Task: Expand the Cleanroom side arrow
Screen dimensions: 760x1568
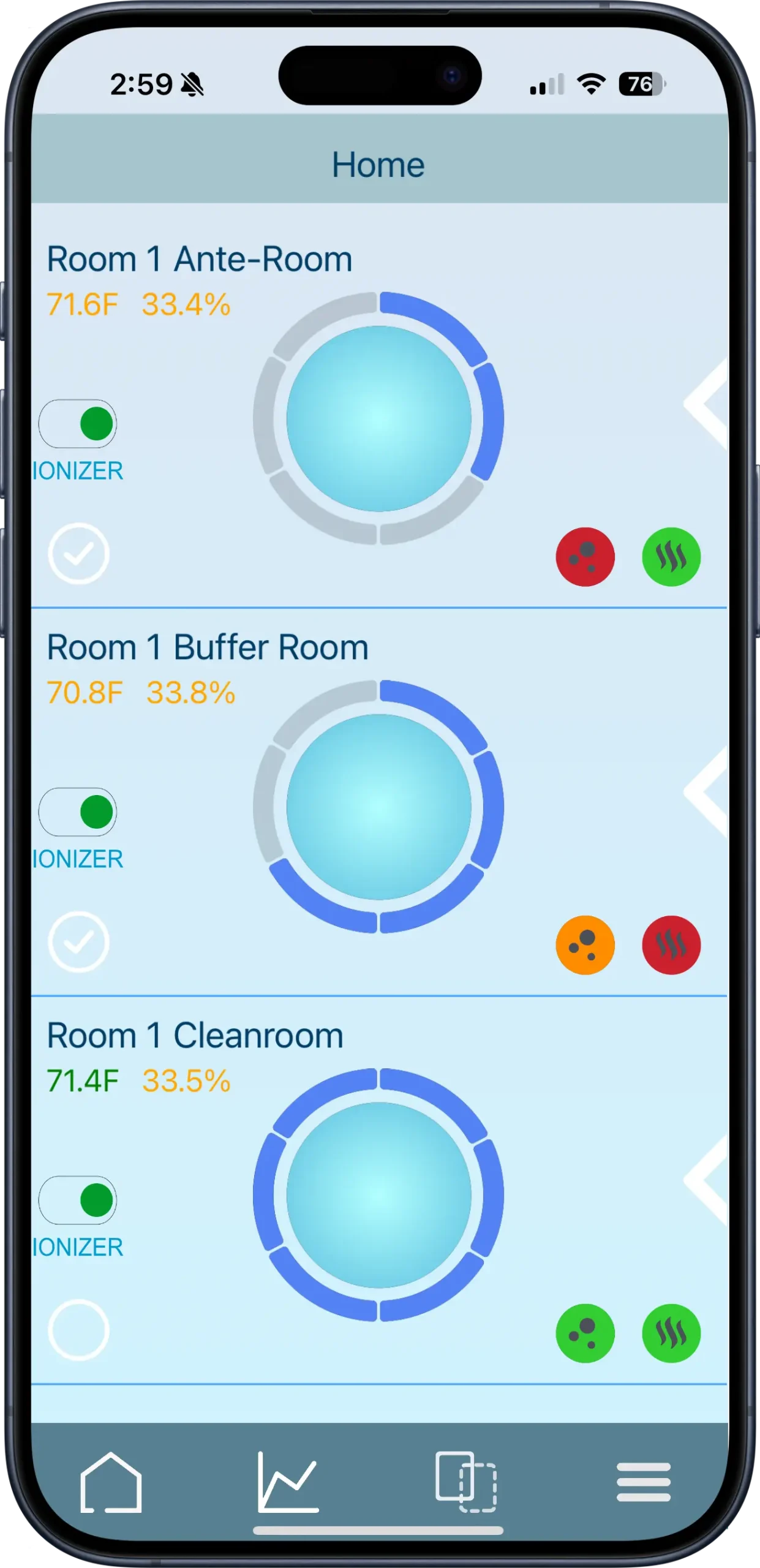Action: [x=707, y=1180]
